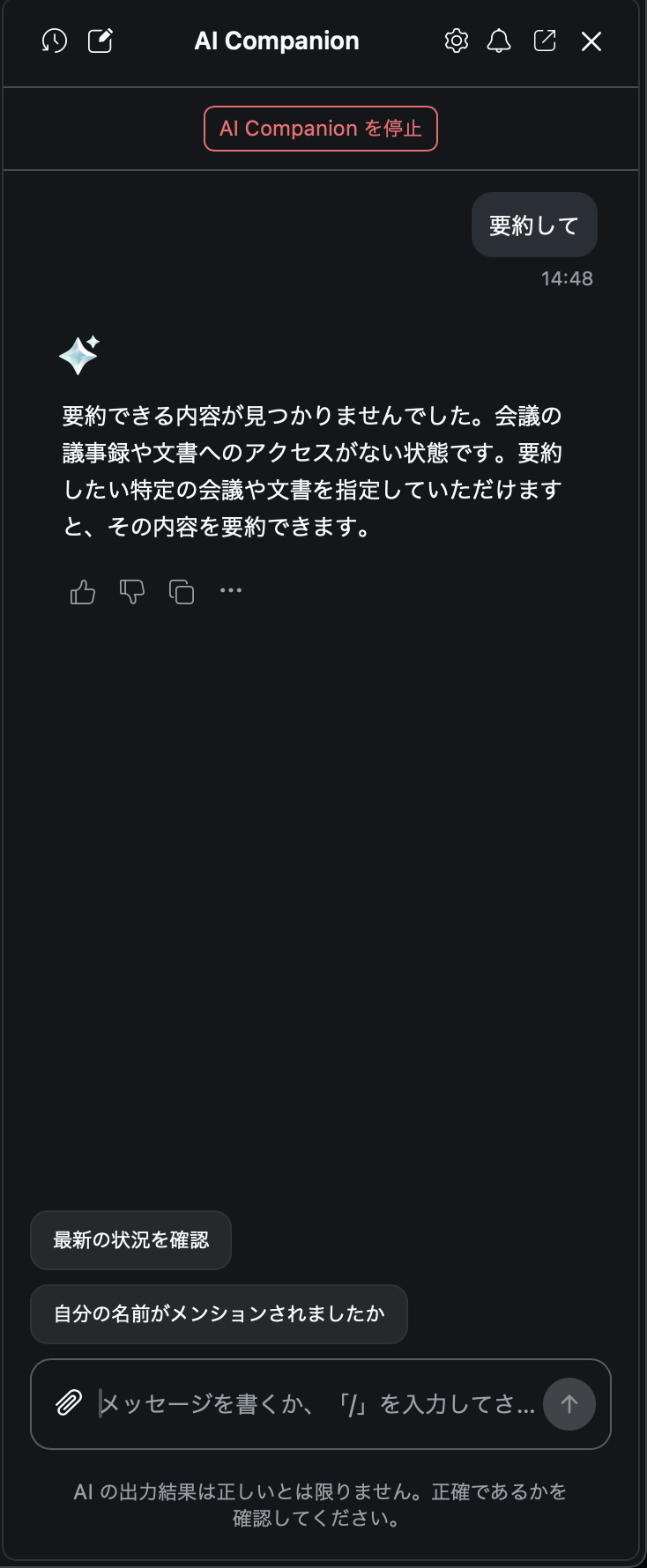Choose the 自分の名前がメンションされましたか suggestion

219,1314
